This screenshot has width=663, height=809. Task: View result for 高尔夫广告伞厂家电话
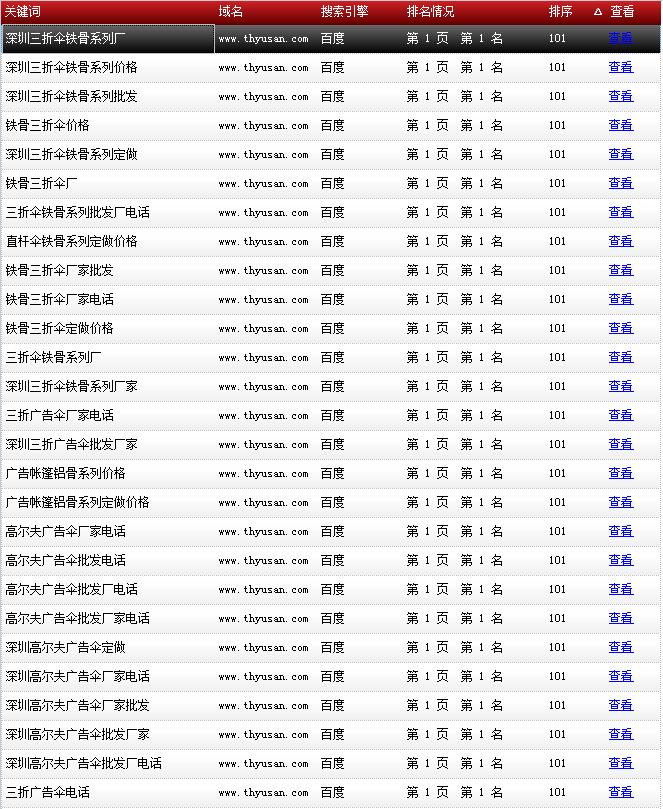[x=620, y=531]
